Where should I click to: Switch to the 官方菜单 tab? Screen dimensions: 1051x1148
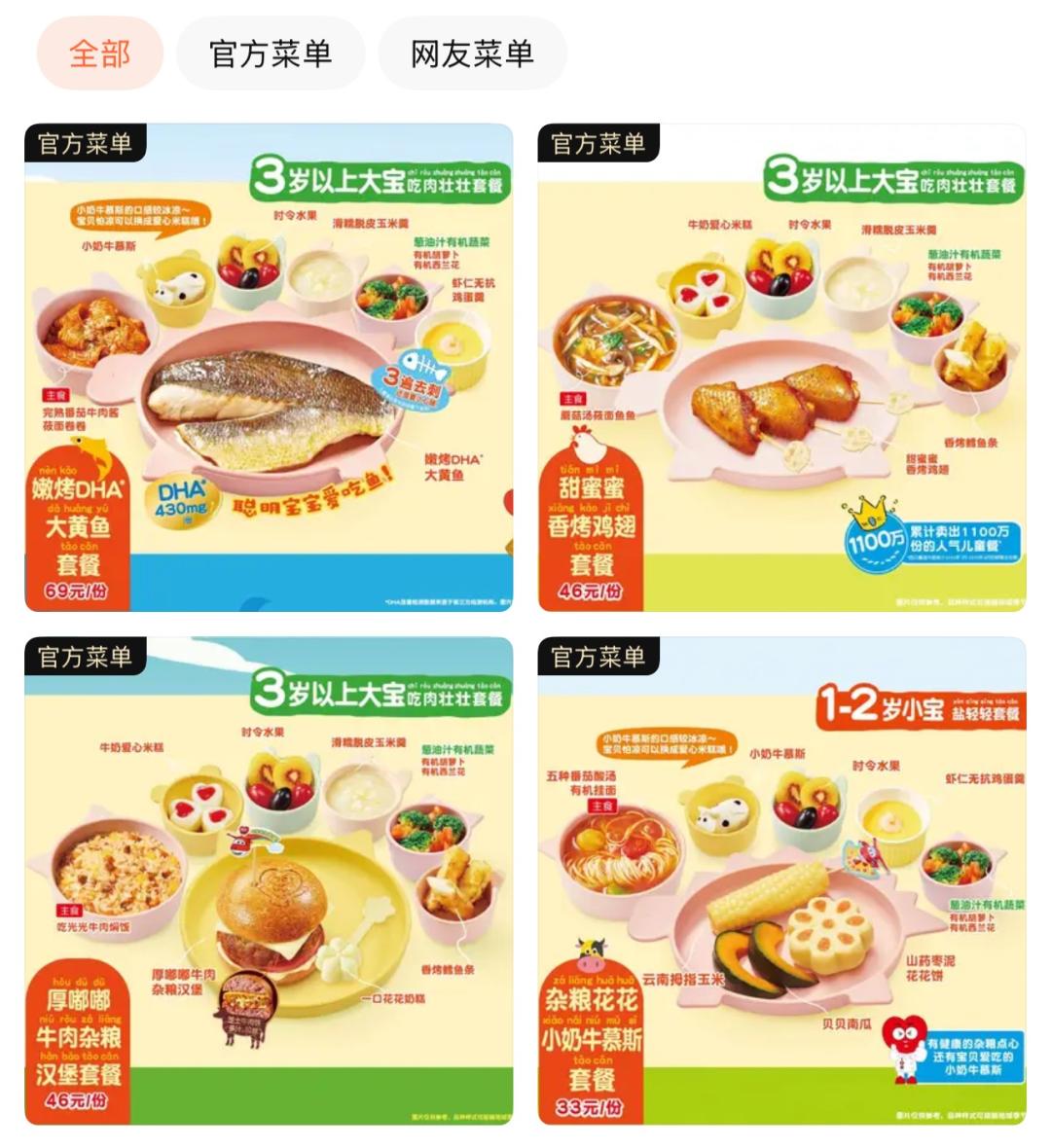[271, 54]
